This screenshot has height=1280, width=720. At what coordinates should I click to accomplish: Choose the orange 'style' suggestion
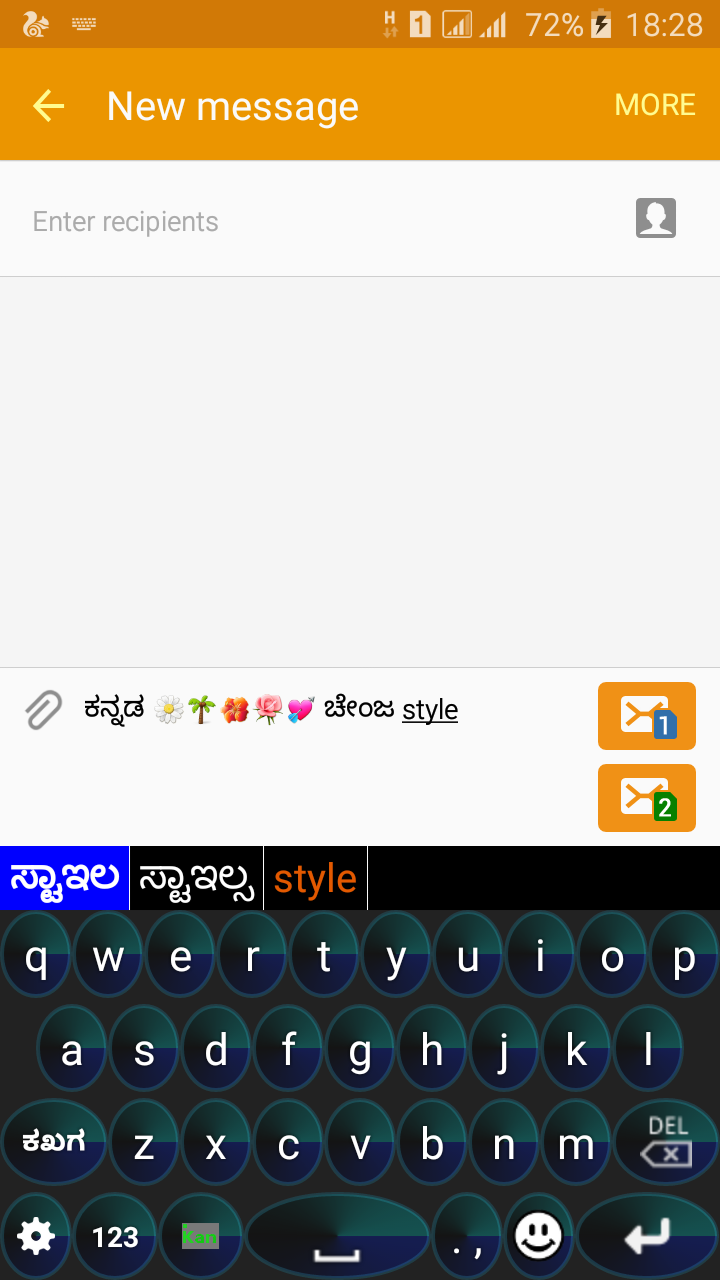point(315,879)
